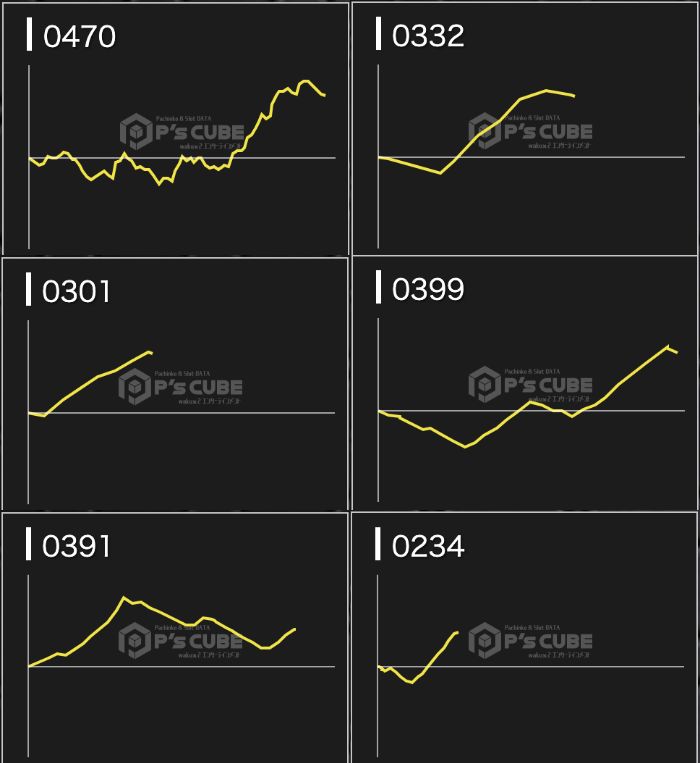Open the graph card for machine 0332
Screen dimensions: 700x763
[x=524, y=128]
